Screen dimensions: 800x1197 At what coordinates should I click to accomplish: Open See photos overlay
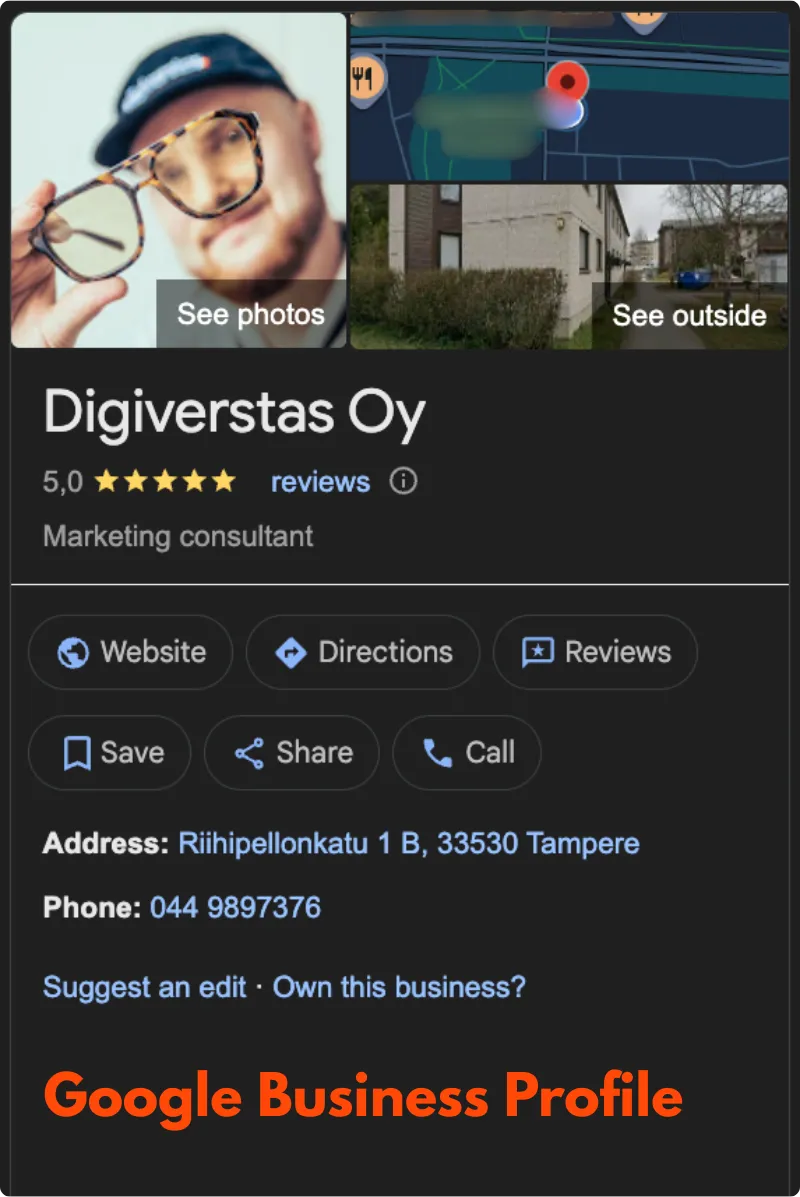click(x=251, y=314)
